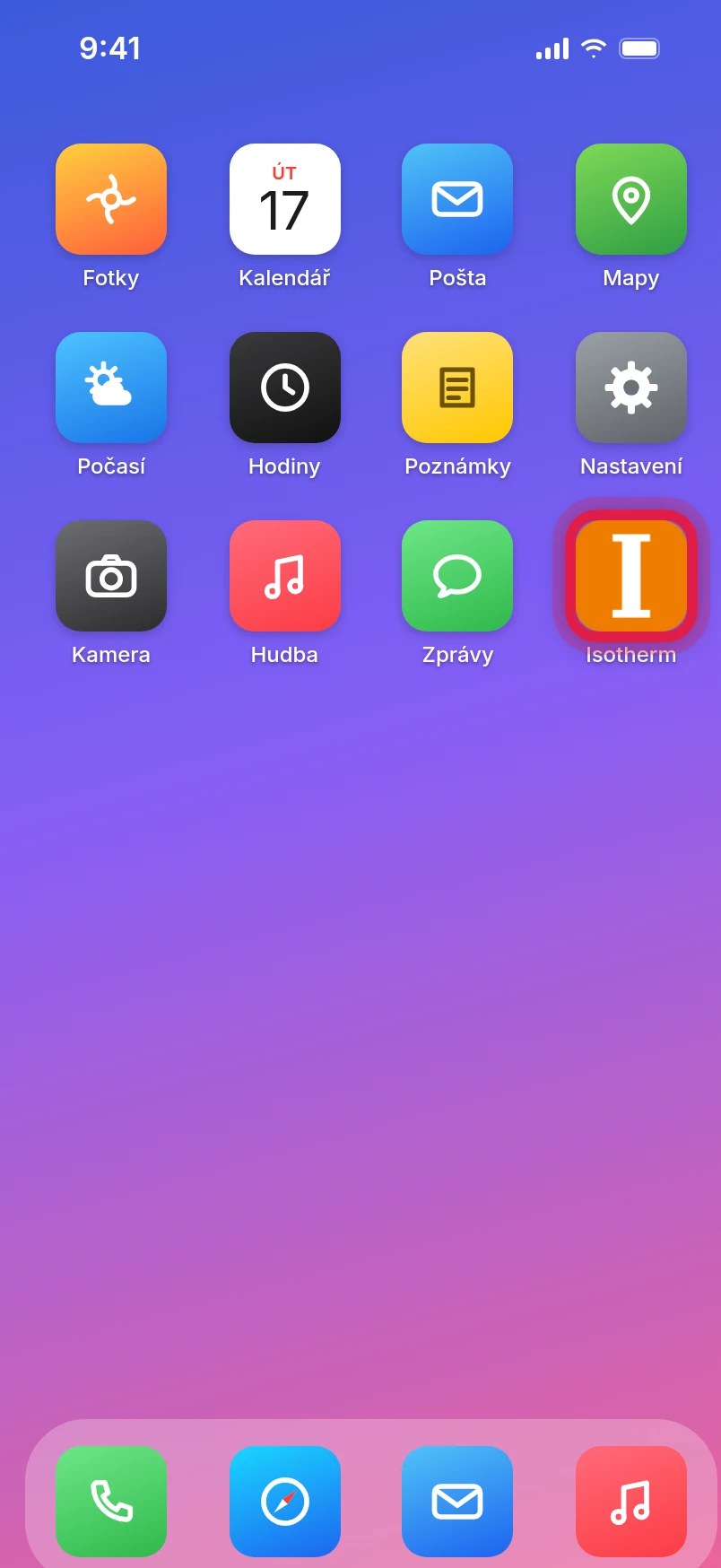This screenshot has height=1568, width=721.
Task: Open the Hodiny clock app
Action: click(x=285, y=388)
